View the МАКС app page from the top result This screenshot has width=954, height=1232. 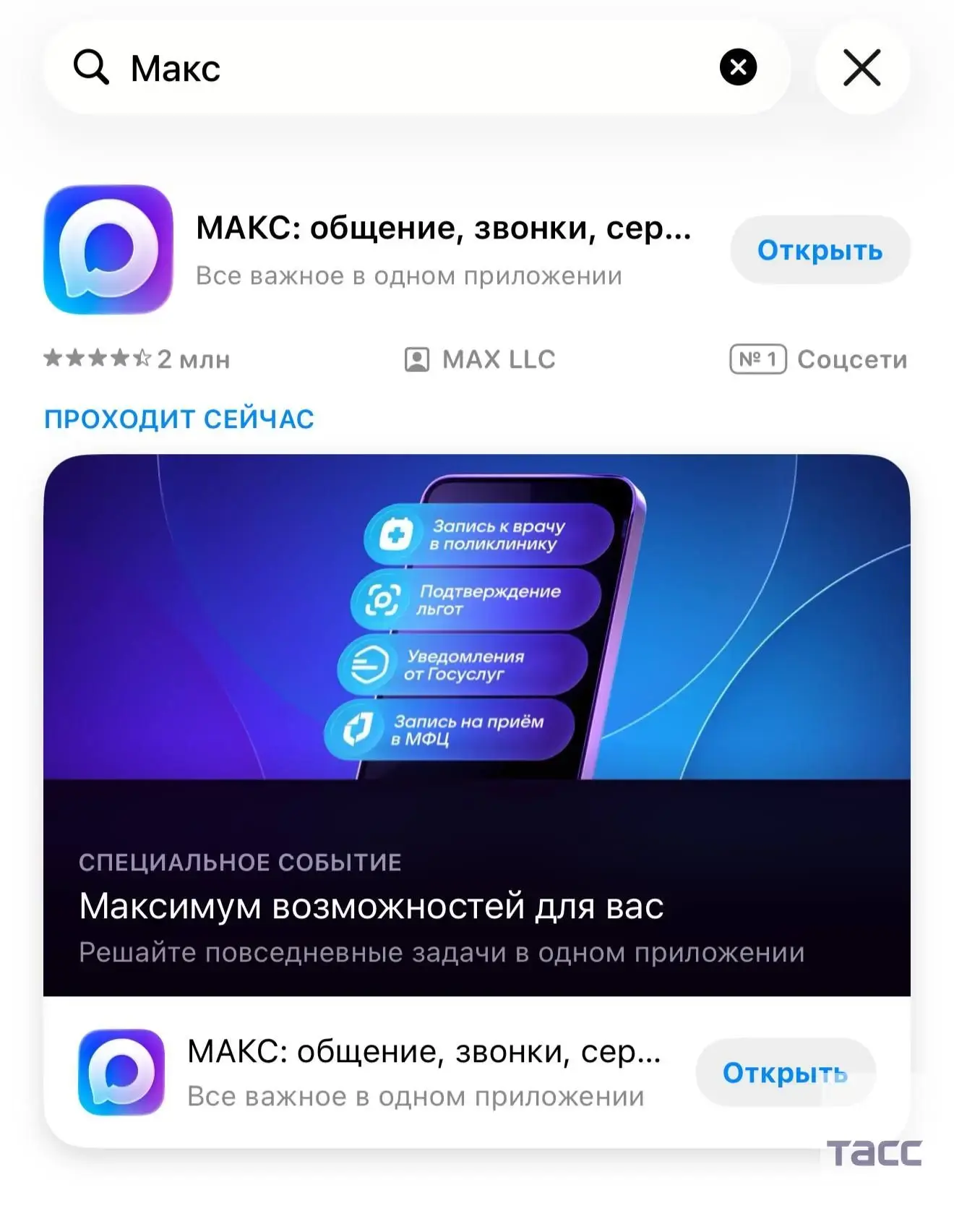442,230
